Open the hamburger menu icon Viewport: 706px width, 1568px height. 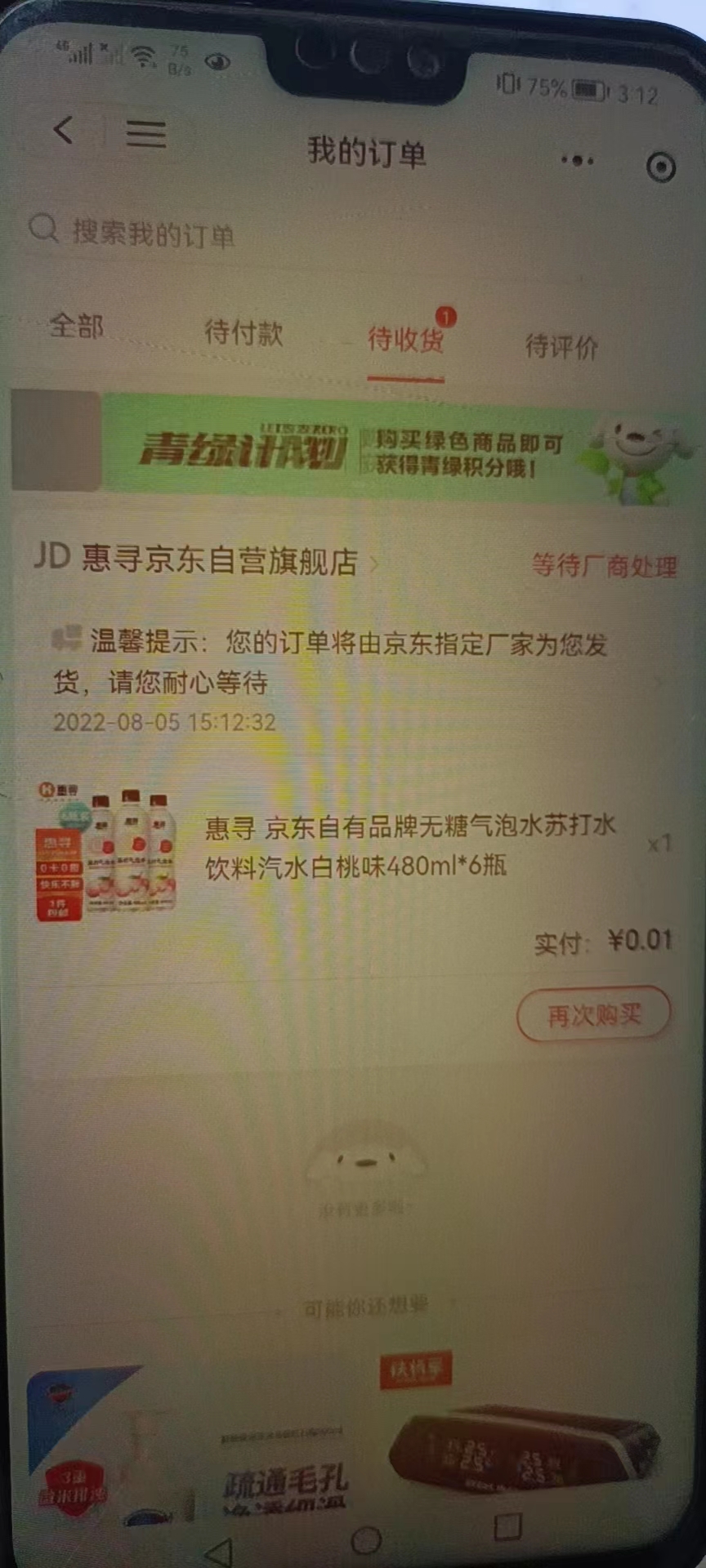[x=144, y=134]
